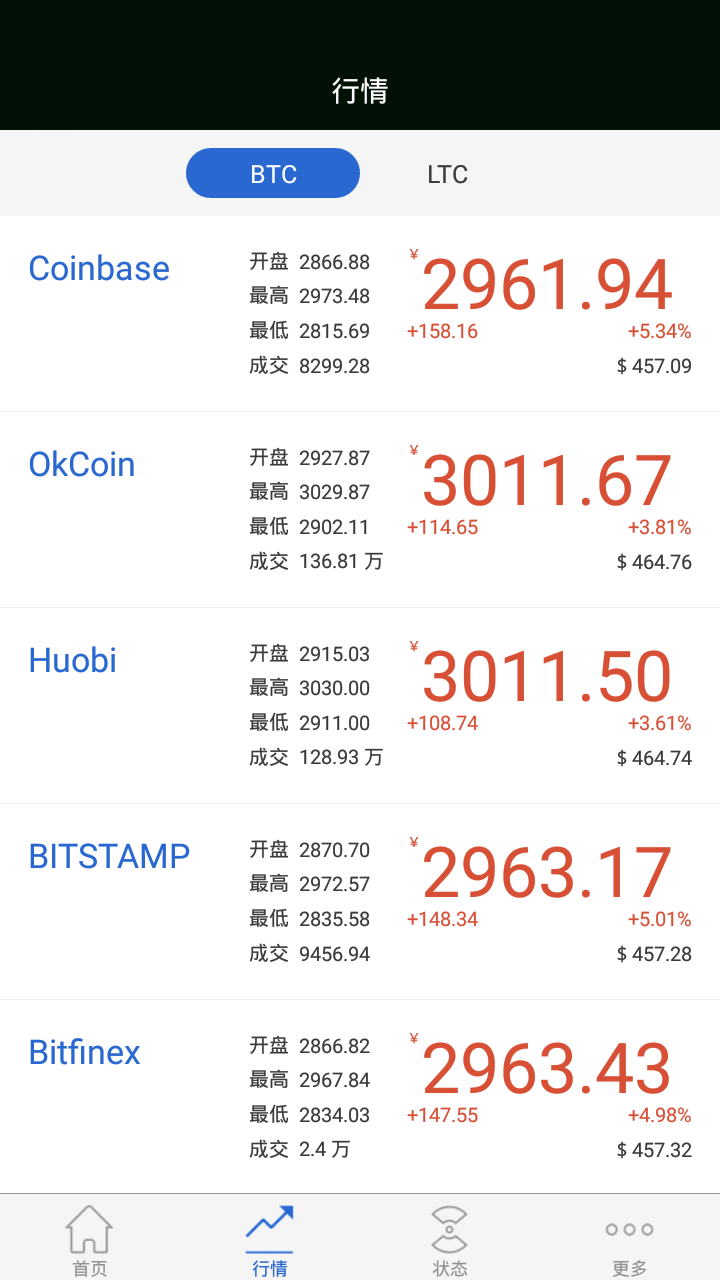Image resolution: width=720 pixels, height=1280 pixels.
Task: Toggle the currency view to LTC
Action: click(x=447, y=173)
